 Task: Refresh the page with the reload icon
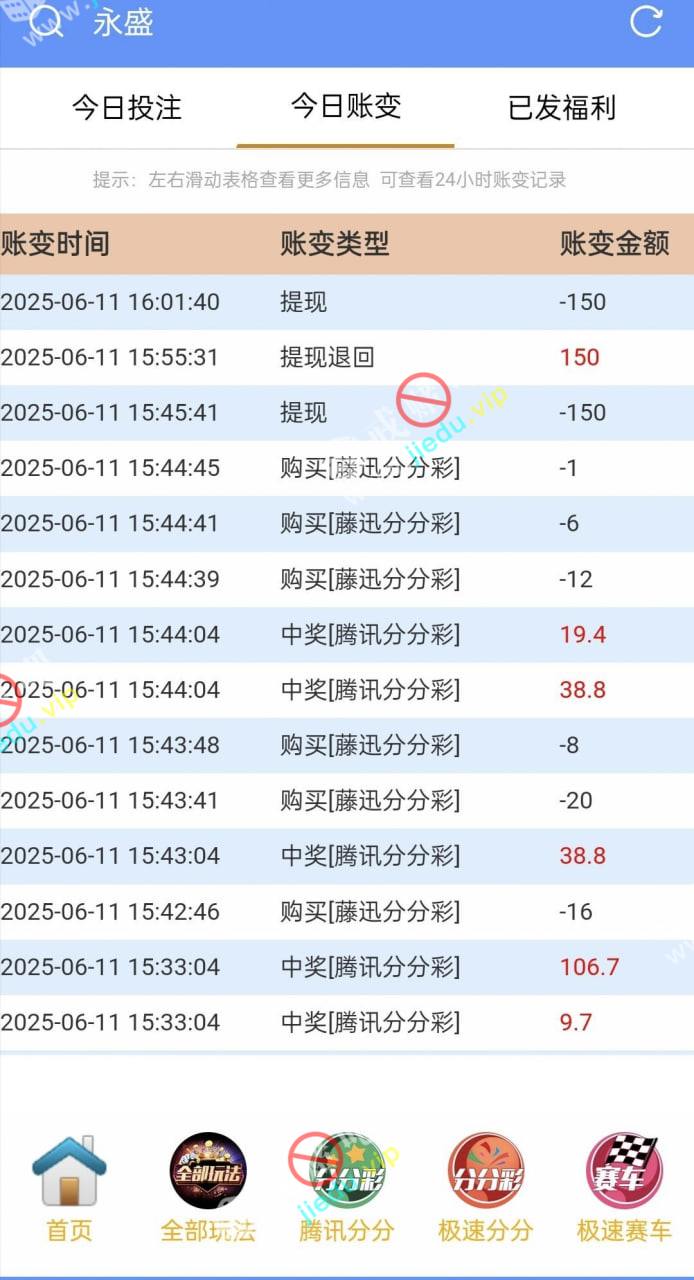646,21
